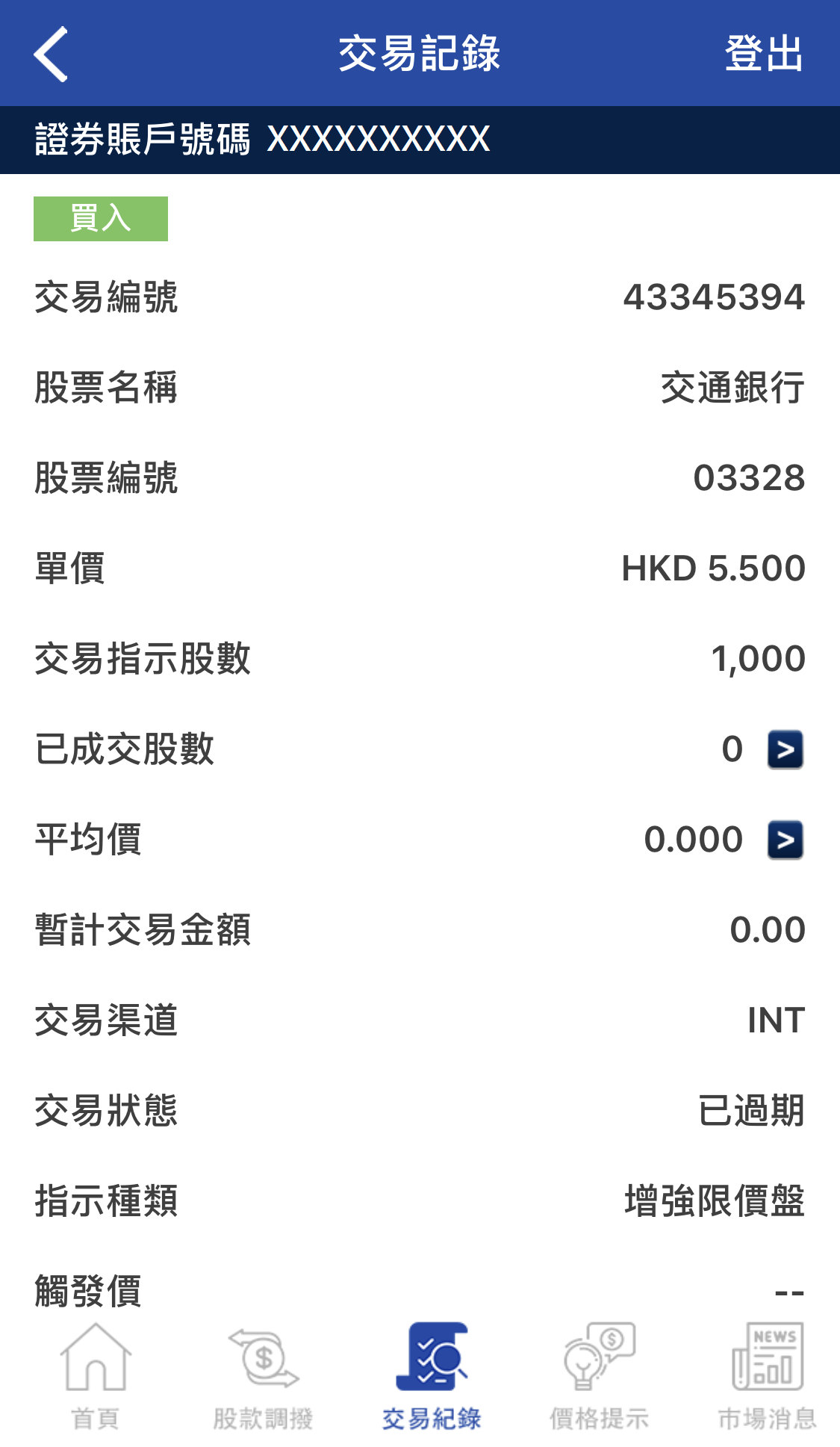Tap 登出 to log out
Viewport: 840px width, 1447px height.
click(763, 54)
